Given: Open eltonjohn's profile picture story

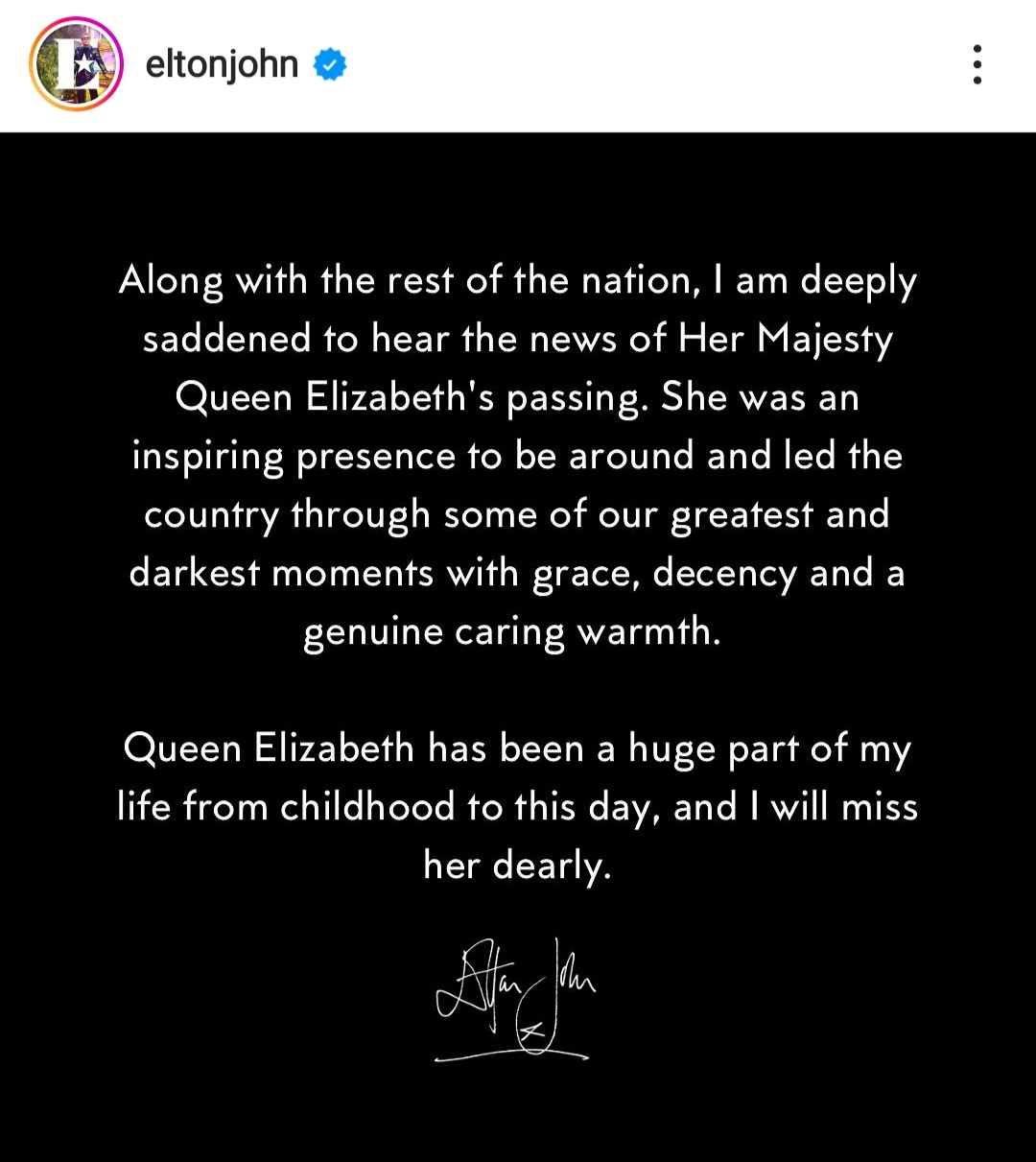Looking at the screenshot, I should tap(76, 64).
